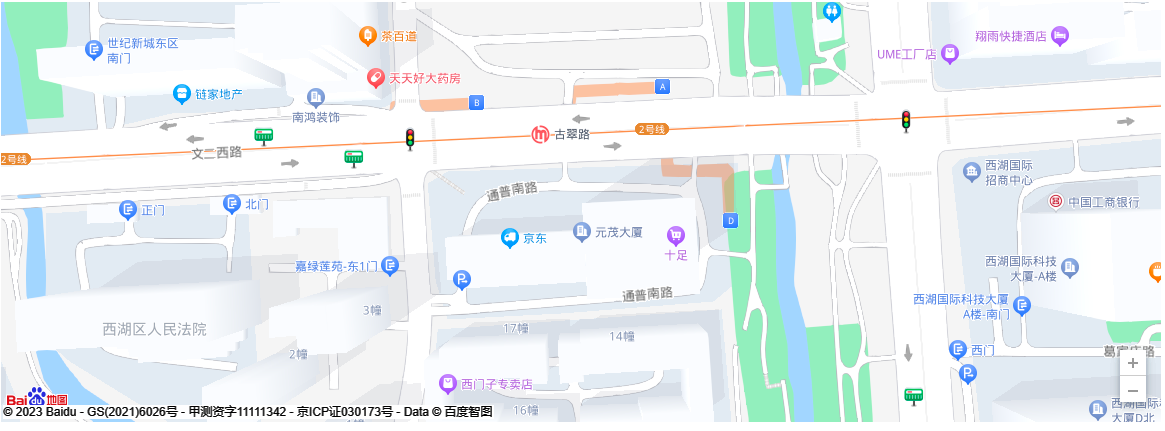Tap the 元茂大厦 building marker
The height and width of the screenshot is (431, 1165).
[x=582, y=232]
